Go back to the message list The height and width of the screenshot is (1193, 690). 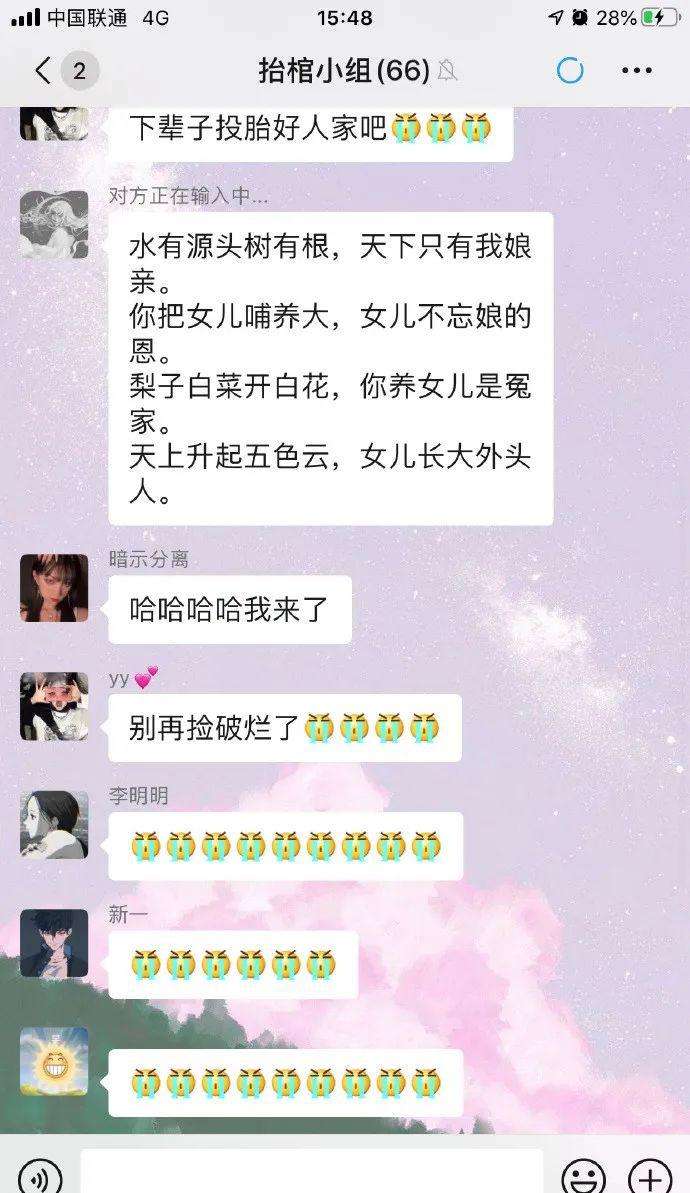click(x=44, y=71)
